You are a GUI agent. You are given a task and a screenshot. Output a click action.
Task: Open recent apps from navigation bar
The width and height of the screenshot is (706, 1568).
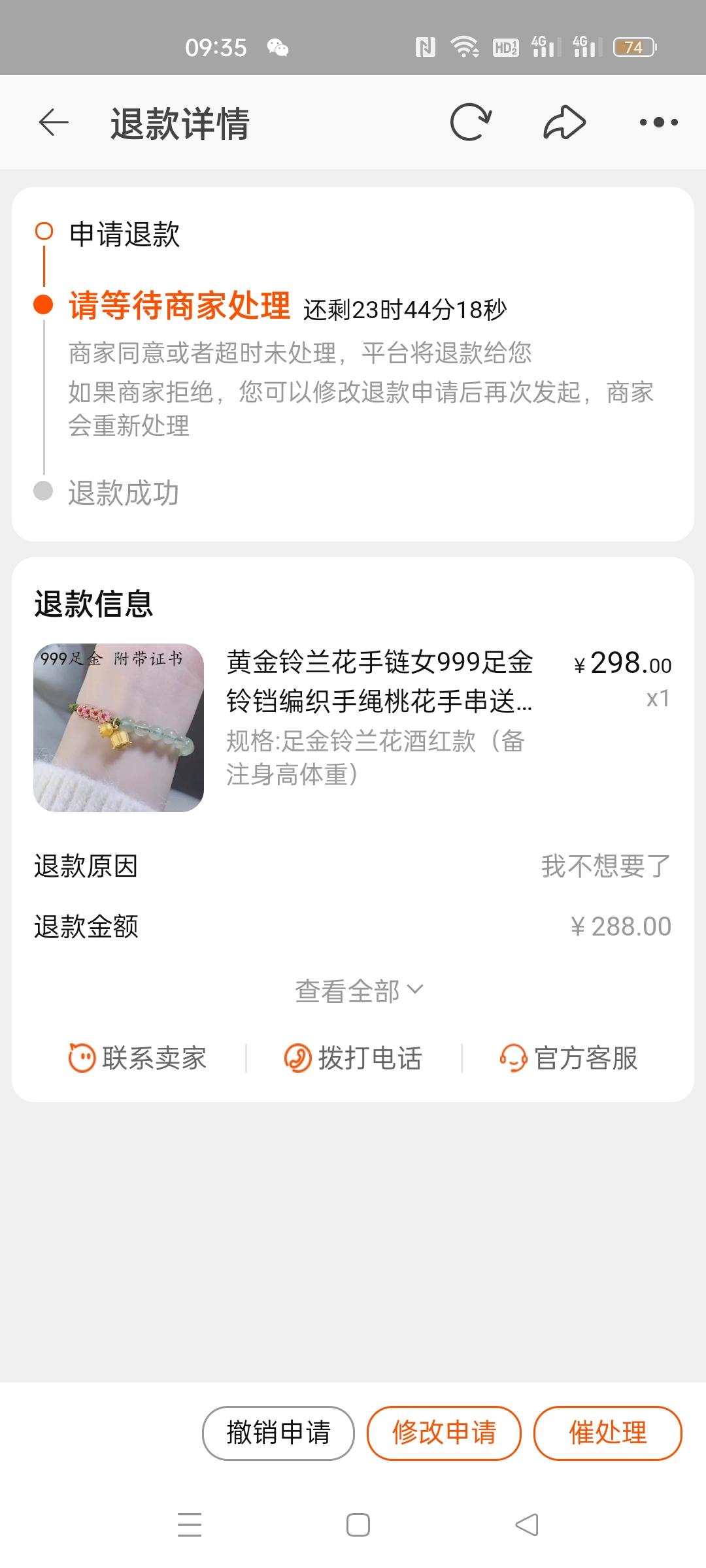(x=190, y=1524)
